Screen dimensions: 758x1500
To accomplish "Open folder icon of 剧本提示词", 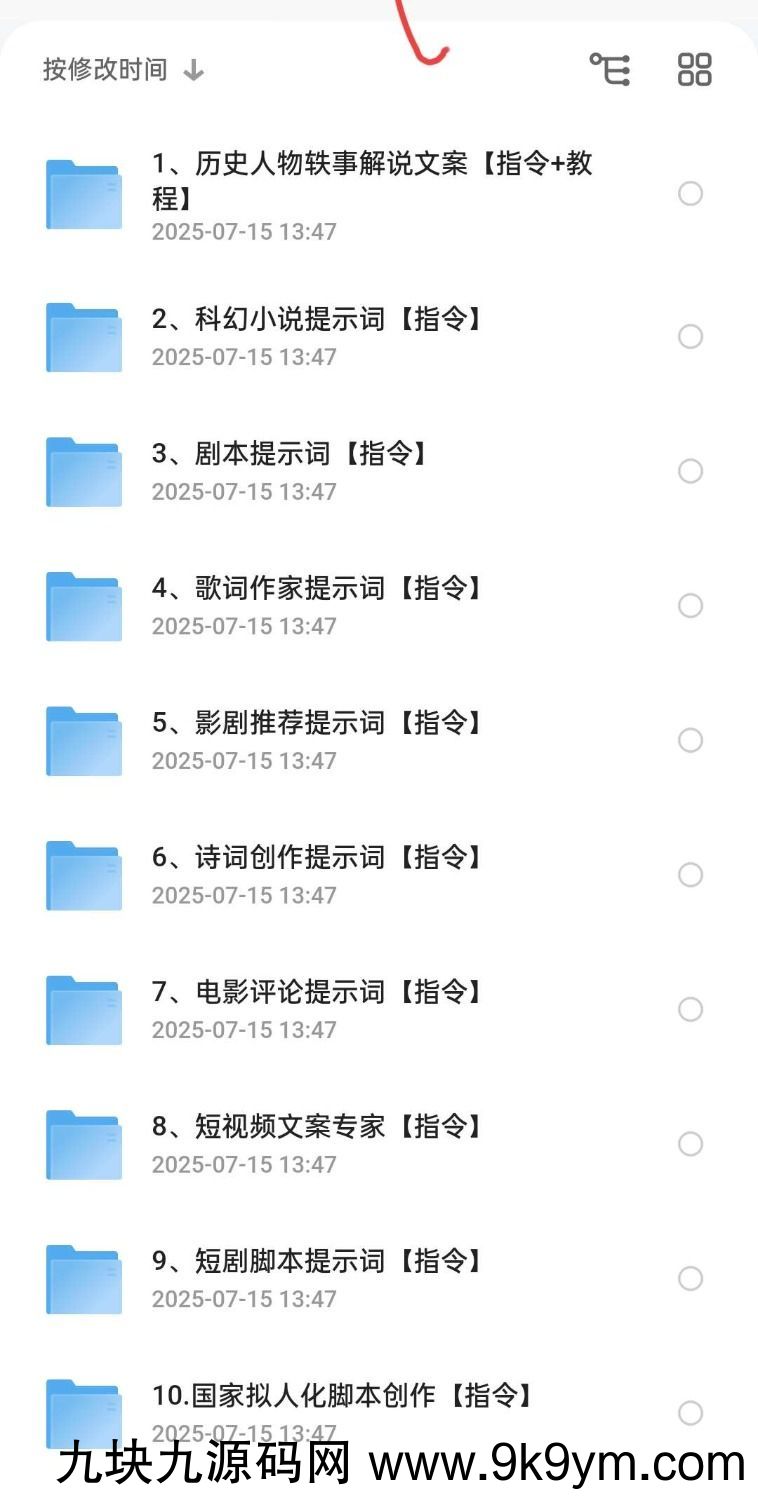I will tap(83, 471).
